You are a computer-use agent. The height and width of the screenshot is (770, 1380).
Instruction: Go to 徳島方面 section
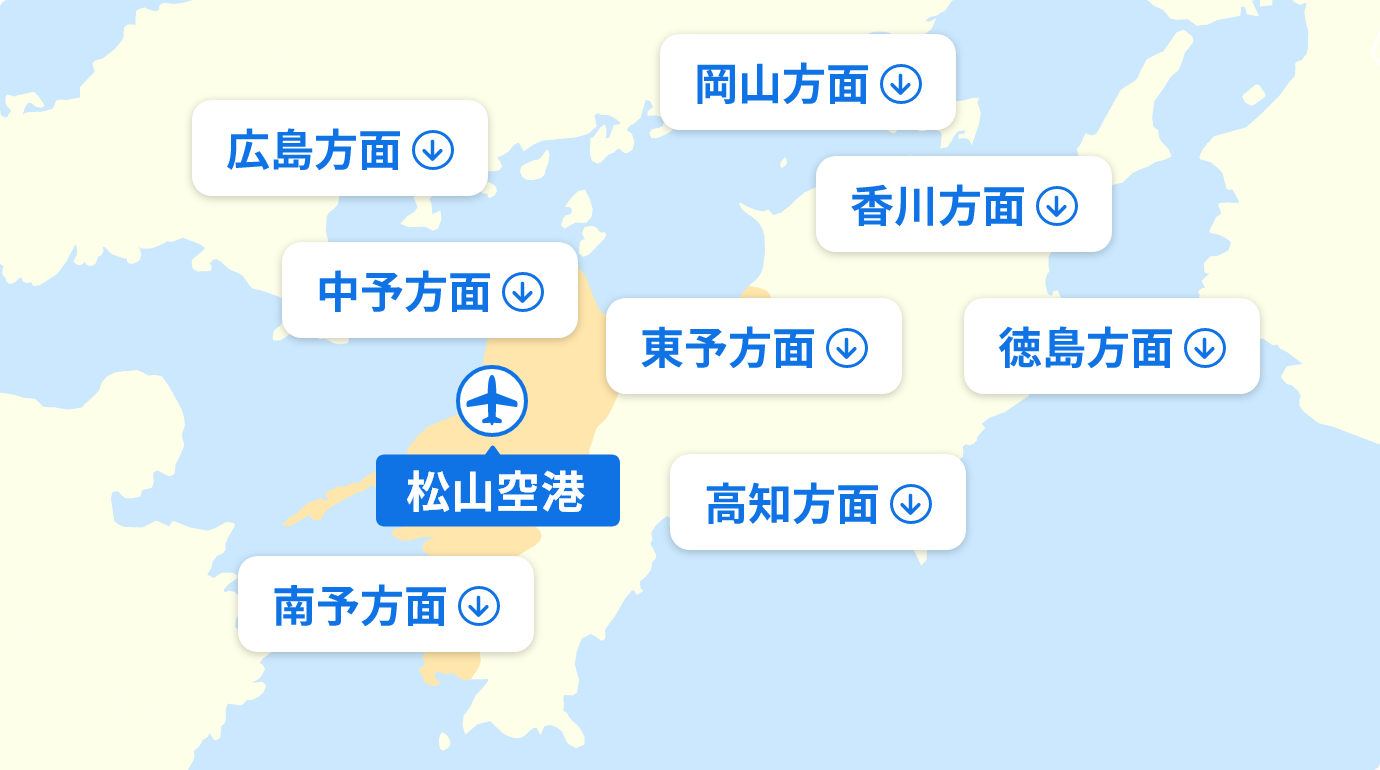tap(1112, 347)
